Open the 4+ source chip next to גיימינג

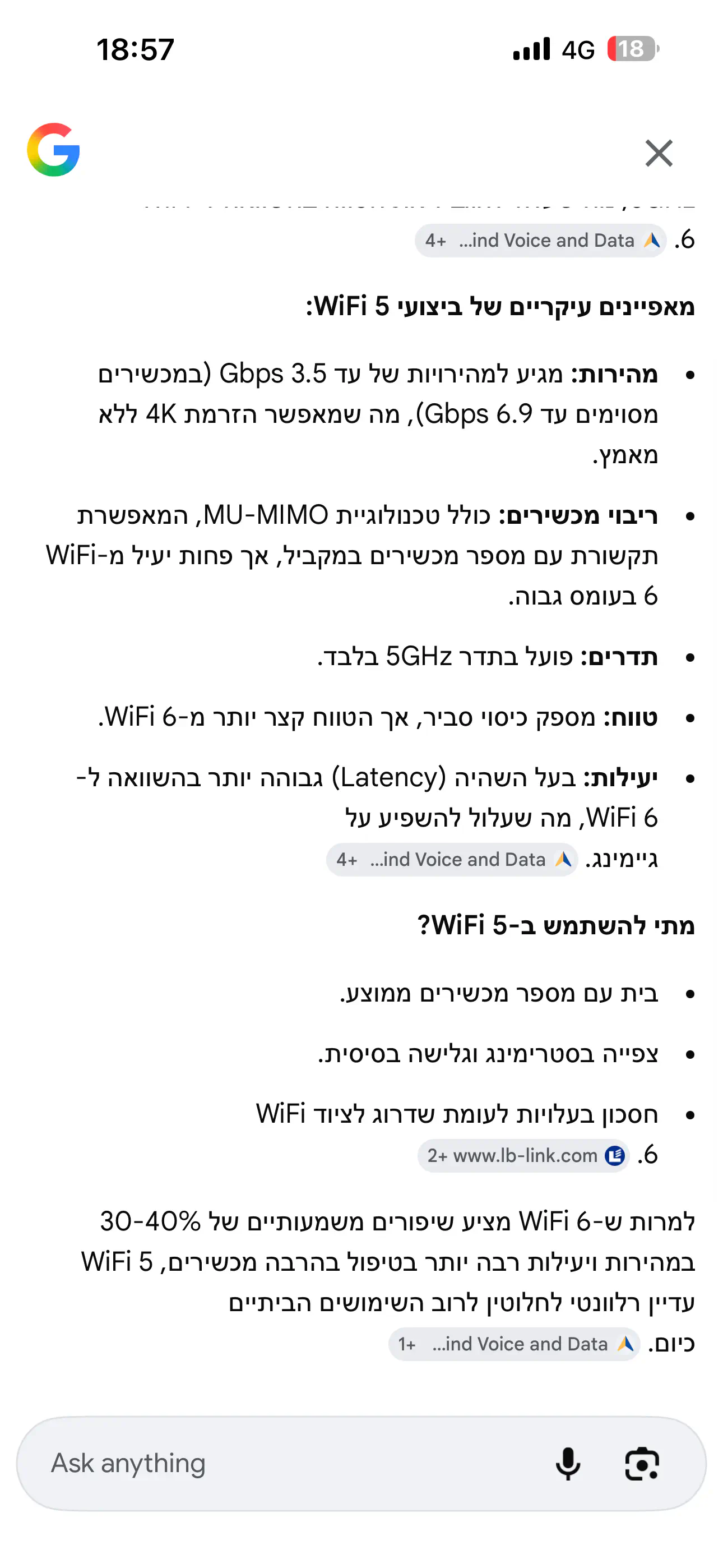tap(452, 860)
